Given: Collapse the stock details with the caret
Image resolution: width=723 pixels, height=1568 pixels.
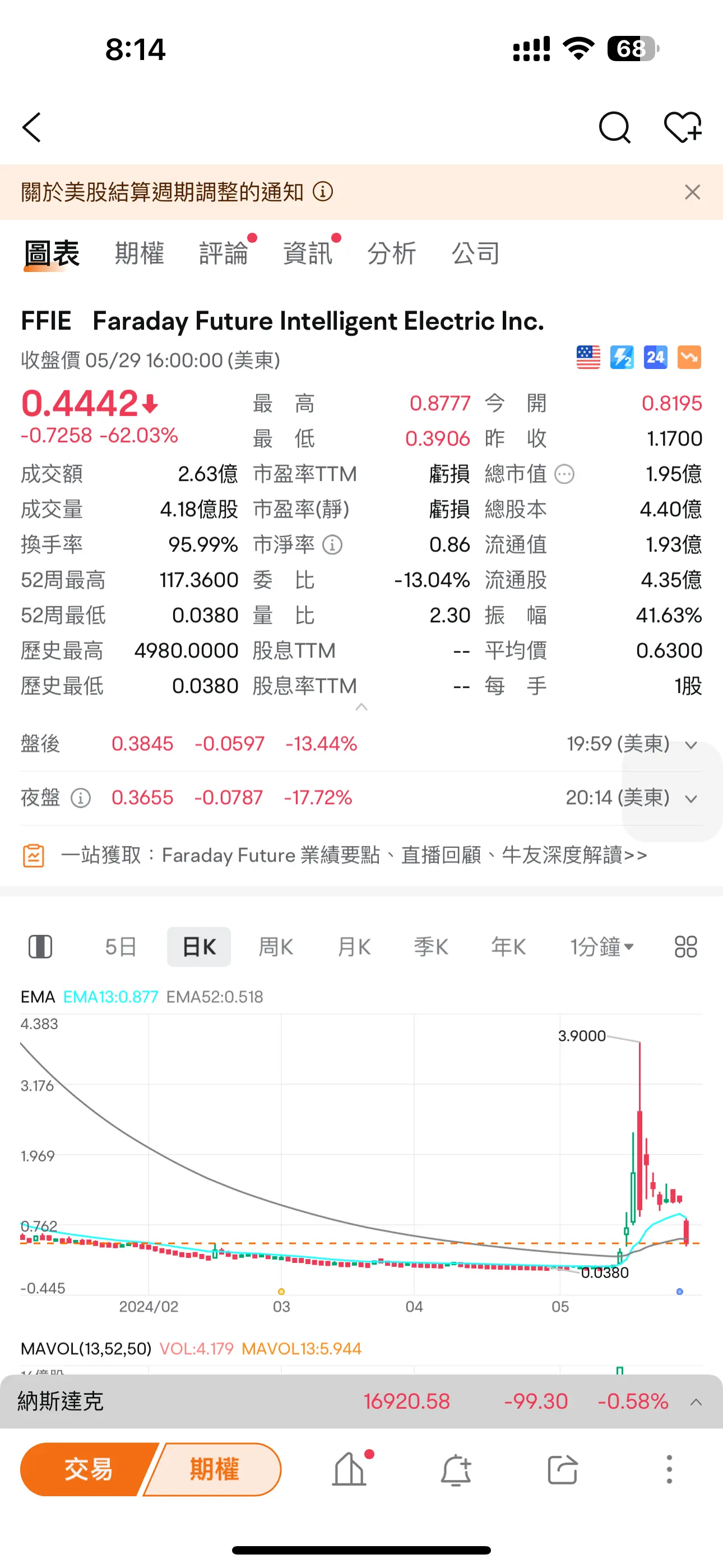Looking at the screenshot, I should coord(361,707).
